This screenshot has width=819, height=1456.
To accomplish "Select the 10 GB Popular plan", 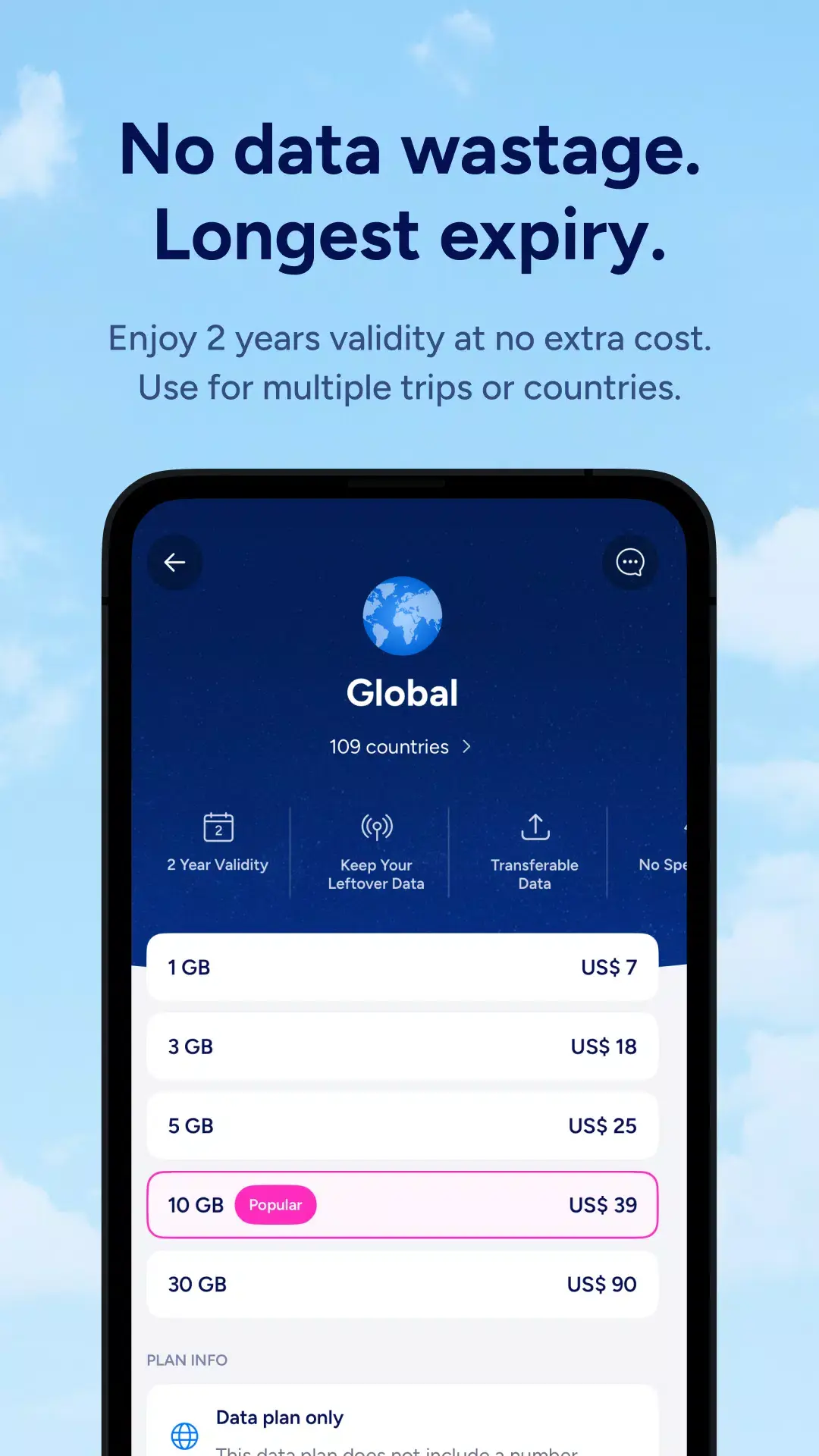I will (402, 1205).
